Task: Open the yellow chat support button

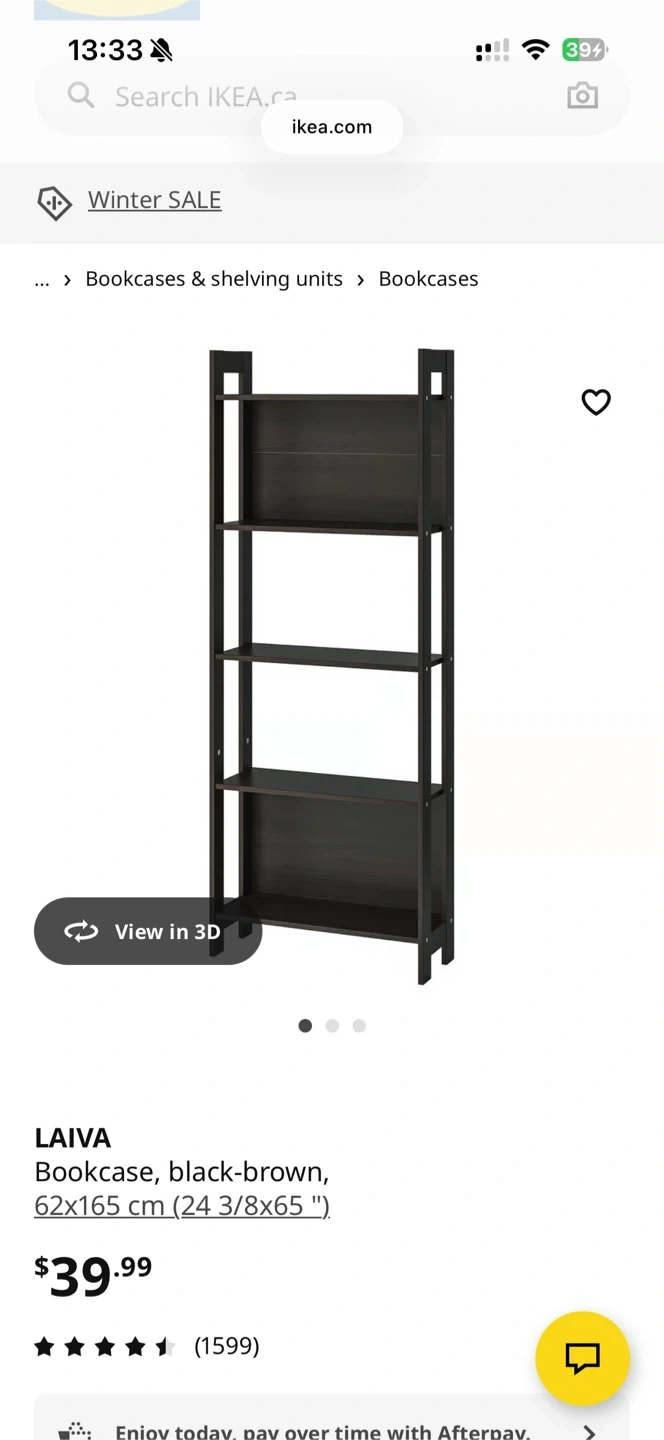Action: (x=582, y=1358)
